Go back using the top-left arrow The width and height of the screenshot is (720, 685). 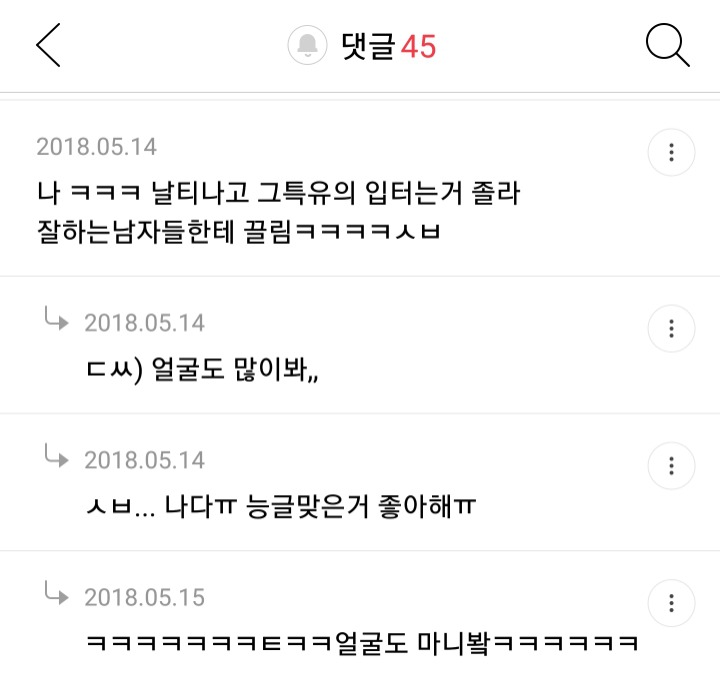(x=48, y=46)
